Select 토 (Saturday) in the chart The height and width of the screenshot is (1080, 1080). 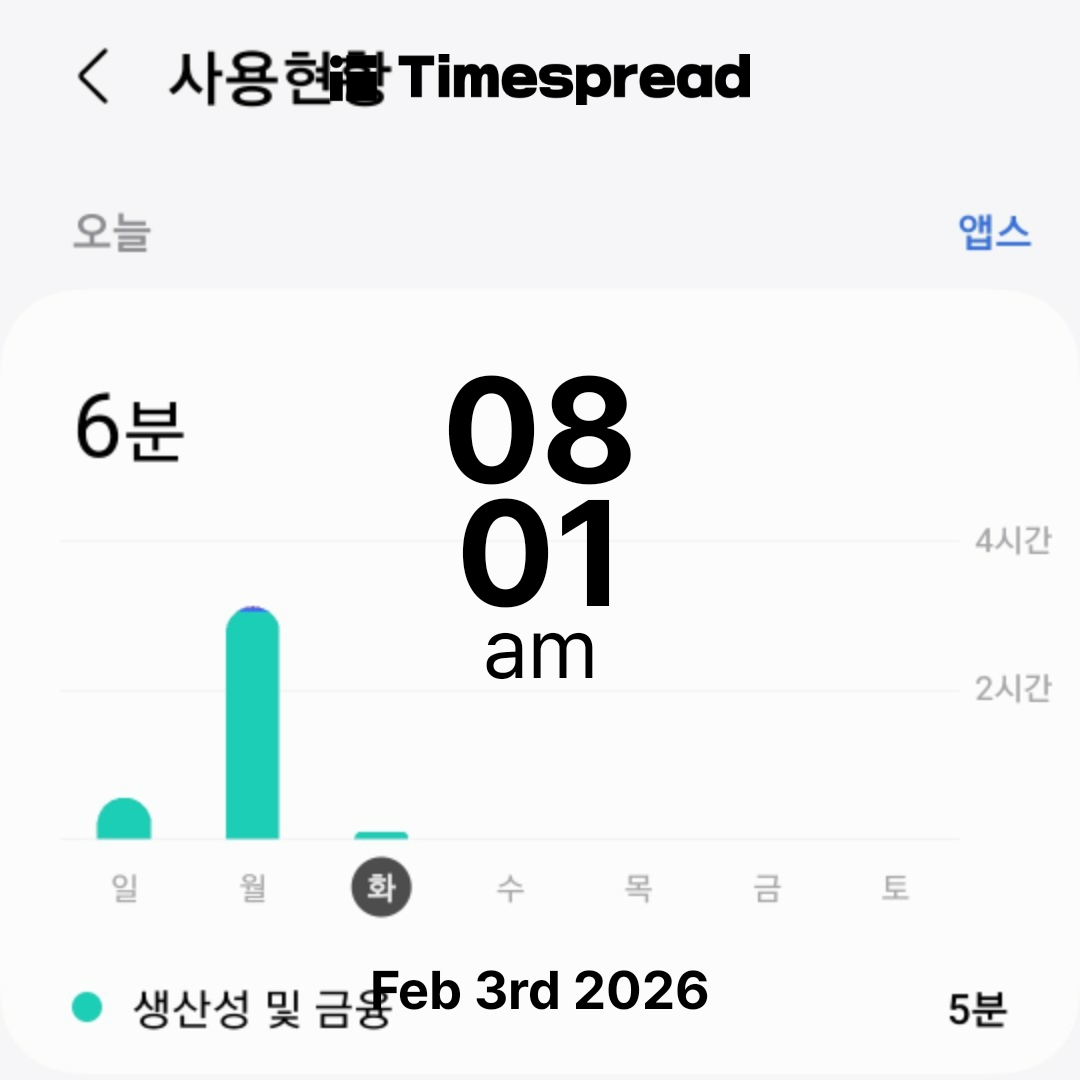(895, 887)
